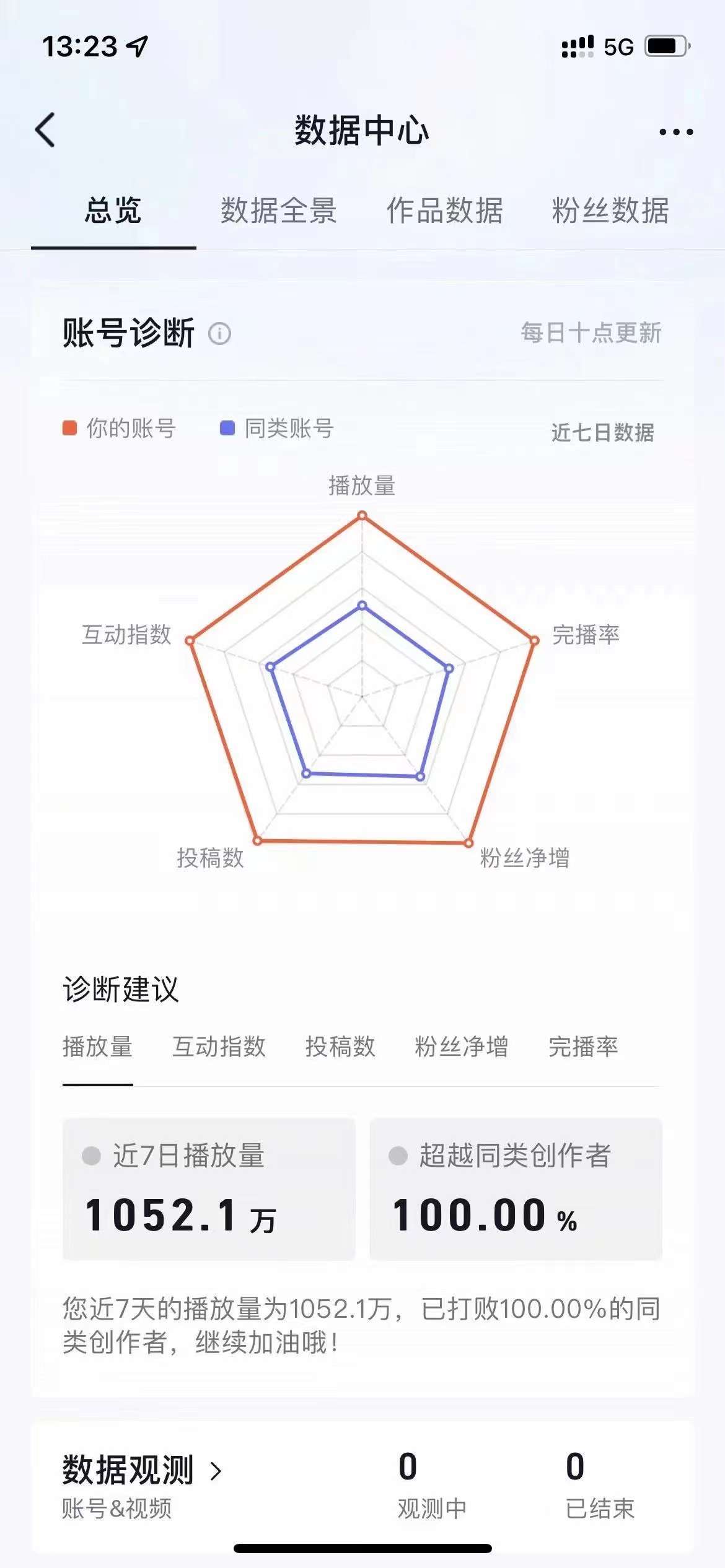This screenshot has width=725, height=1568.
Task: Select the 总览 tab
Action: tap(113, 211)
